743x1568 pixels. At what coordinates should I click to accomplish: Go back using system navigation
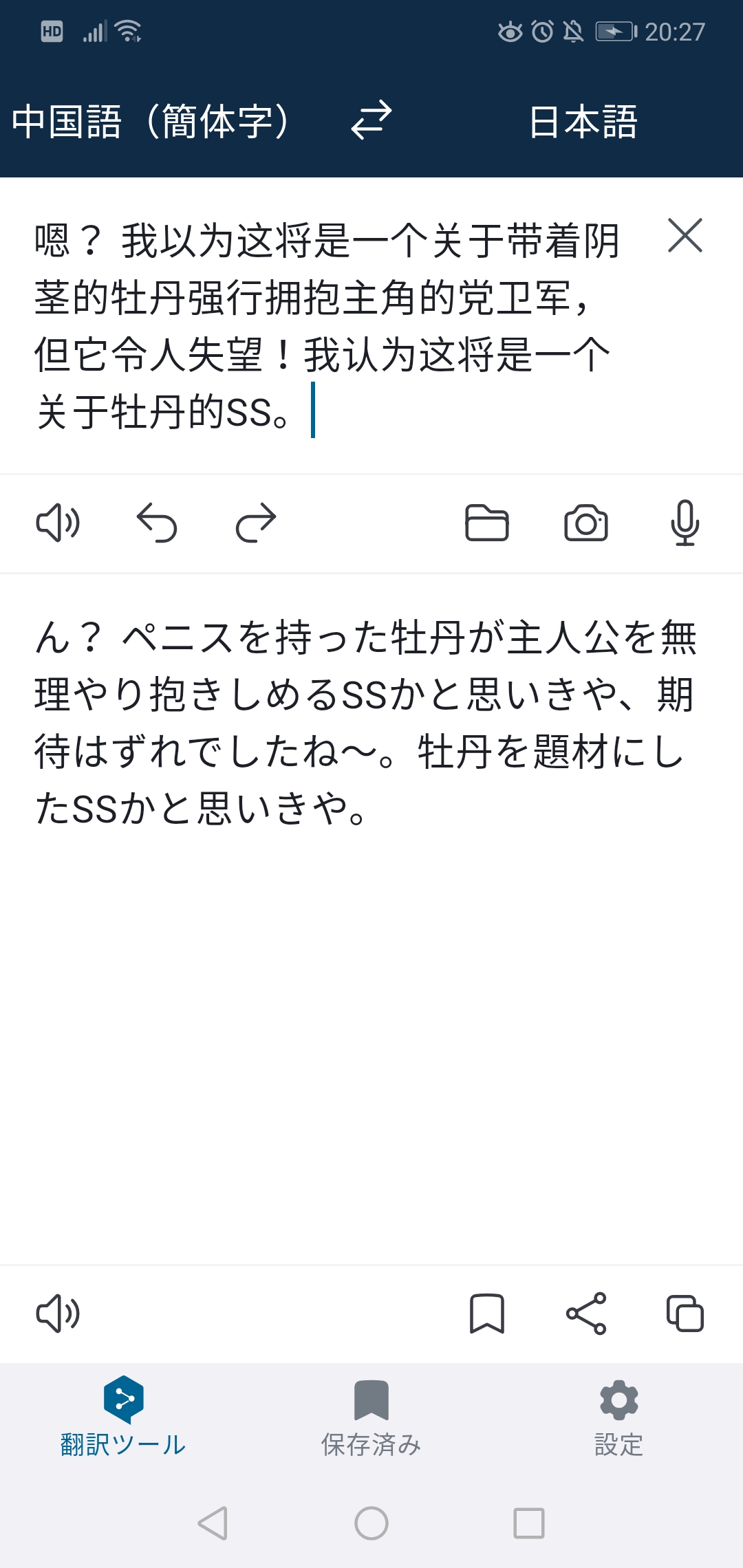click(213, 1523)
